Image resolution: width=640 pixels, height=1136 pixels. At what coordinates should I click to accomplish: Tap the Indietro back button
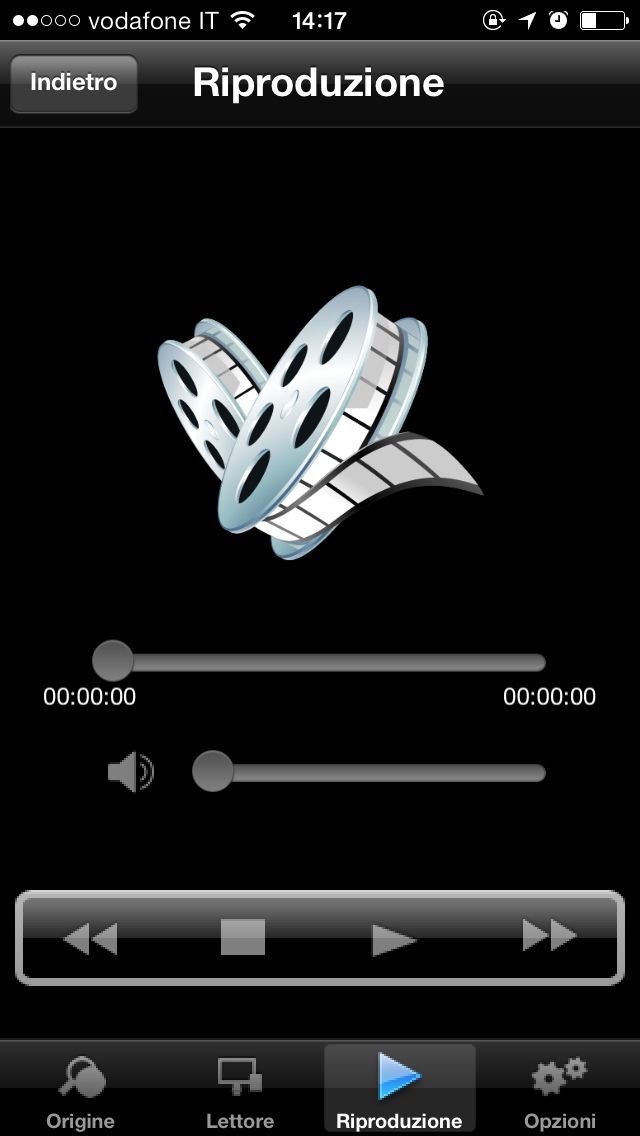point(73,83)
